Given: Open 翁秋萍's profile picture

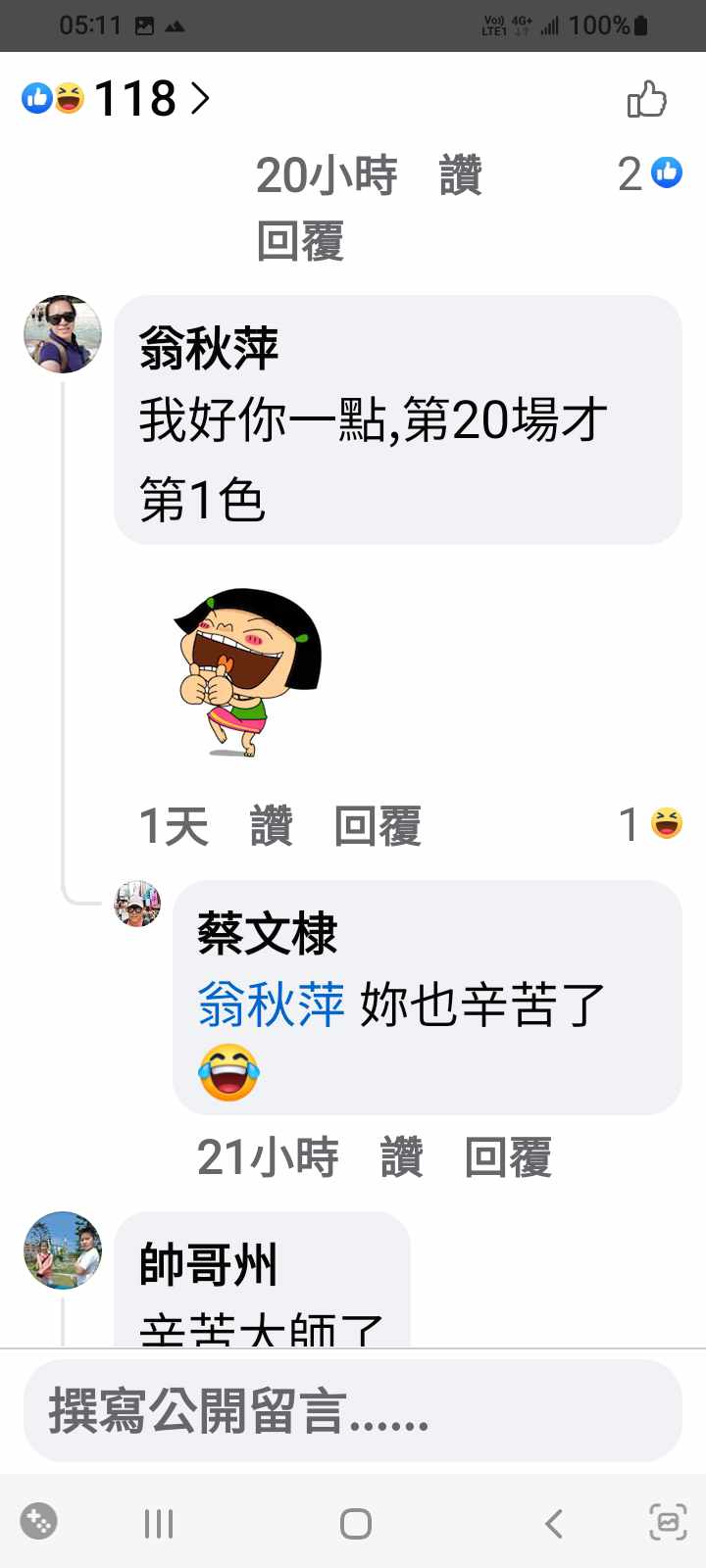Looking at the screenshot, I should pyautogui.click(x=63, y=334).
